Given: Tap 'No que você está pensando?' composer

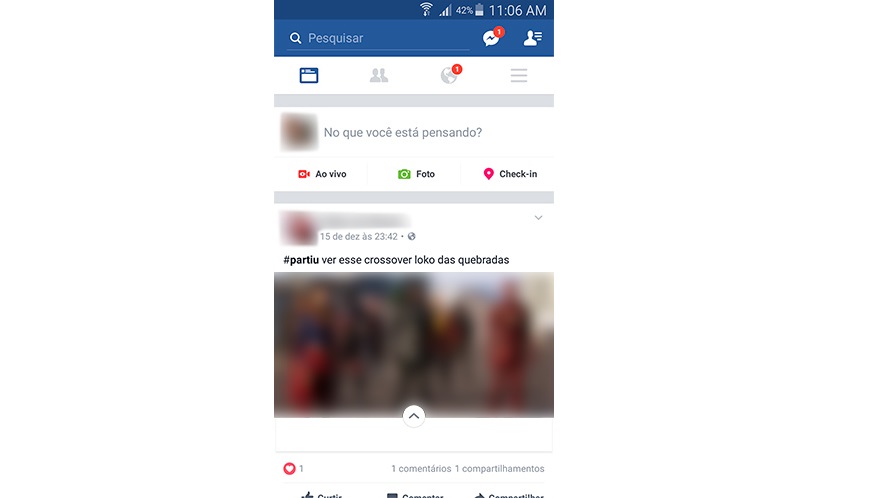Looking at the screenshot, I should coord(403,132).
